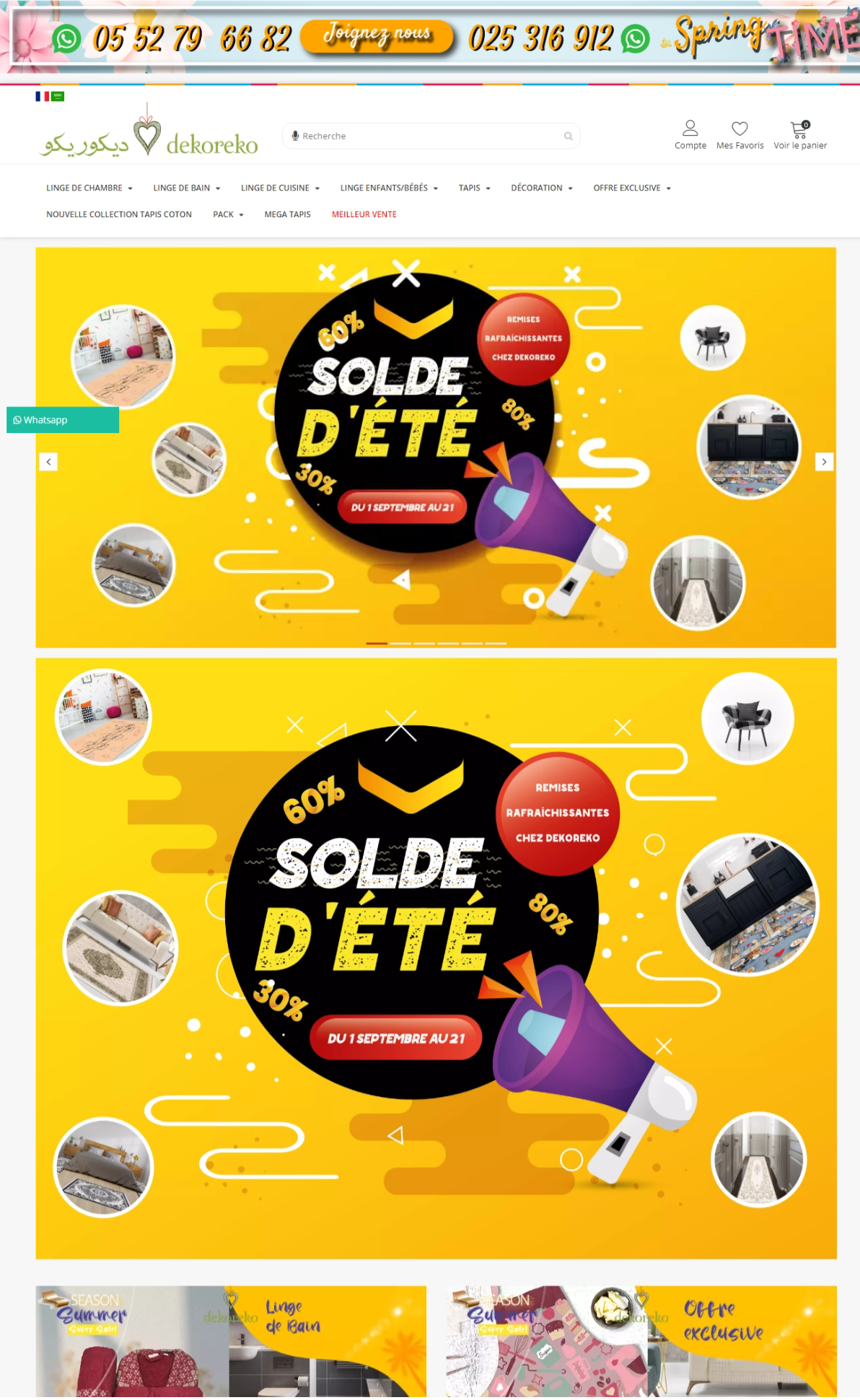Open the Compte account icon

(x=690, y=134)
